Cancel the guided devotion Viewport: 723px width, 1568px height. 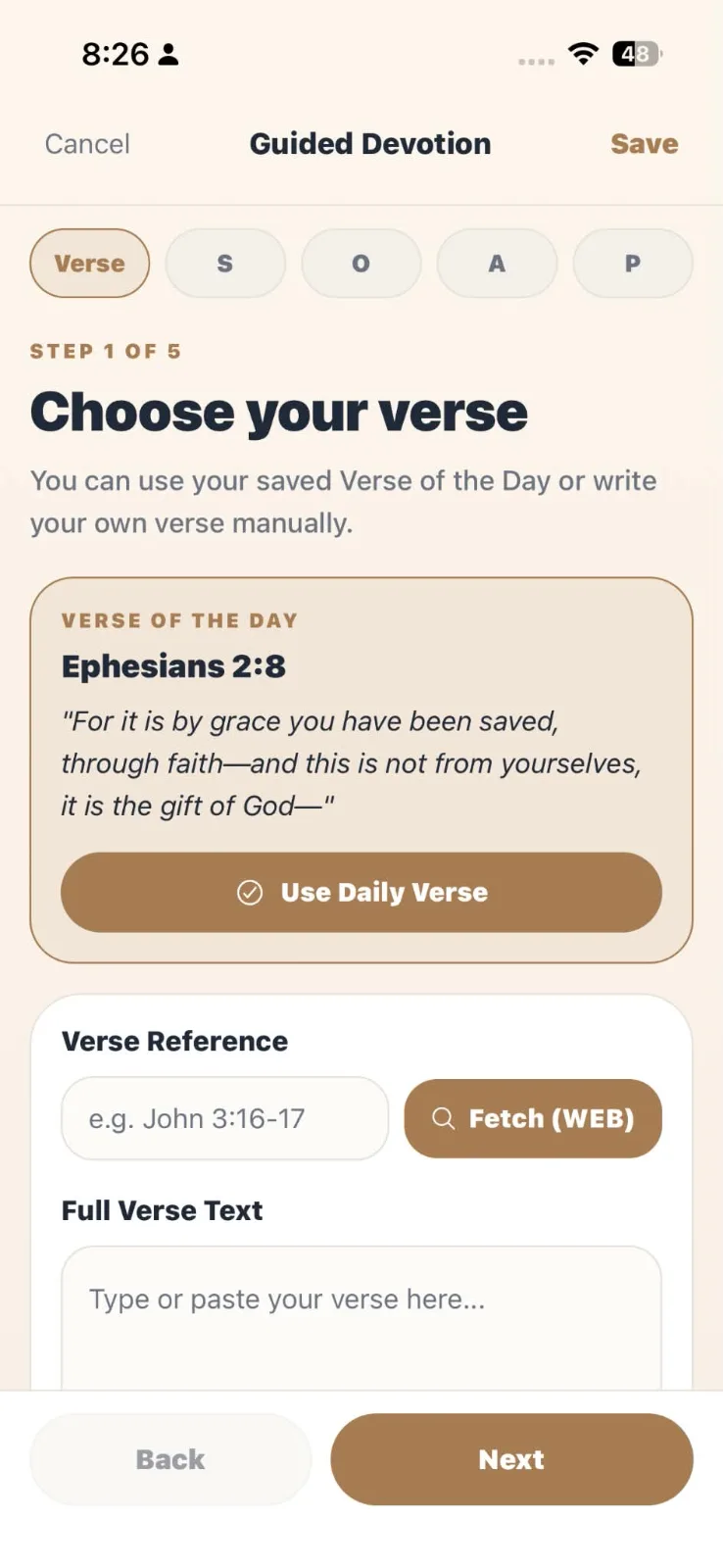(x=87, y=144)
